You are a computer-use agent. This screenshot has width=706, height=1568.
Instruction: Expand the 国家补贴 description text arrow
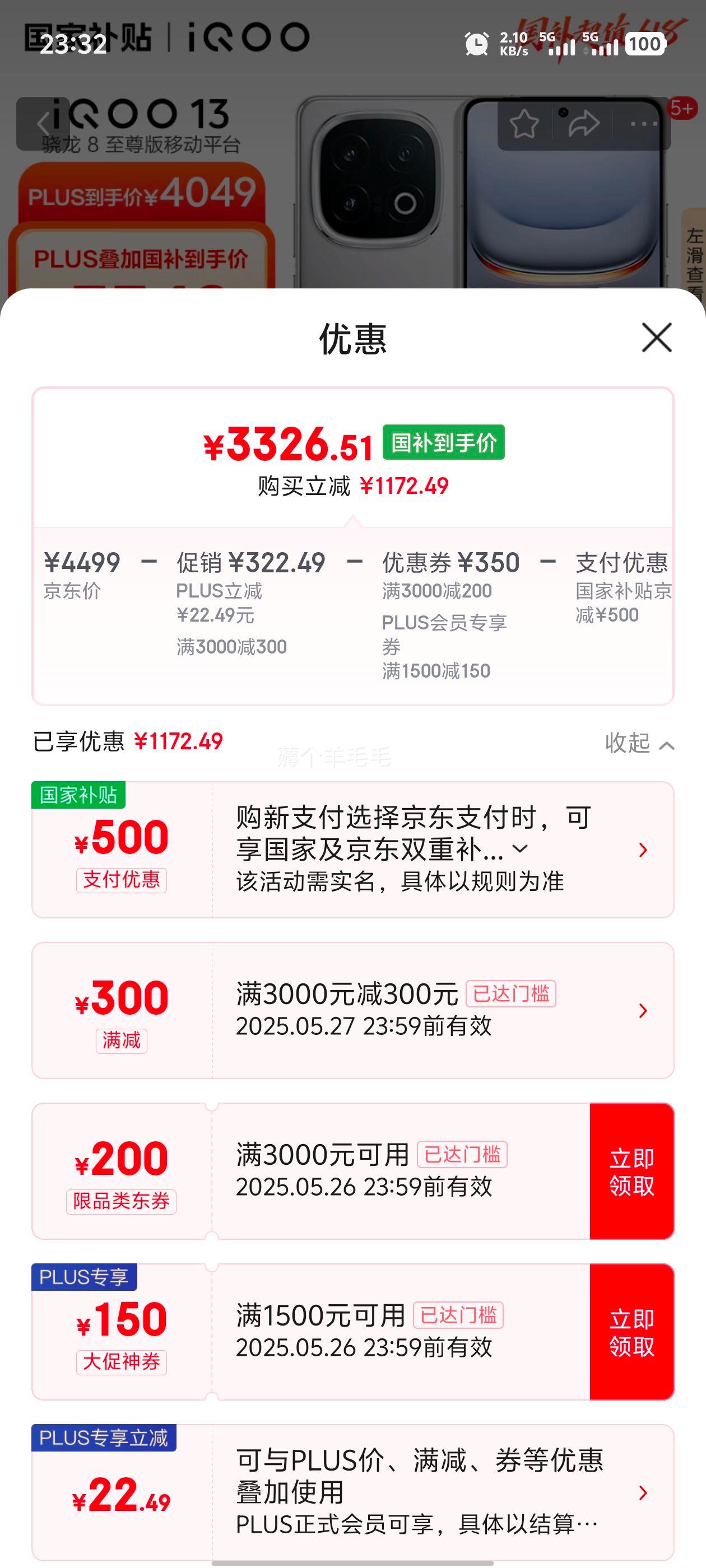click(x=520, y=848)
